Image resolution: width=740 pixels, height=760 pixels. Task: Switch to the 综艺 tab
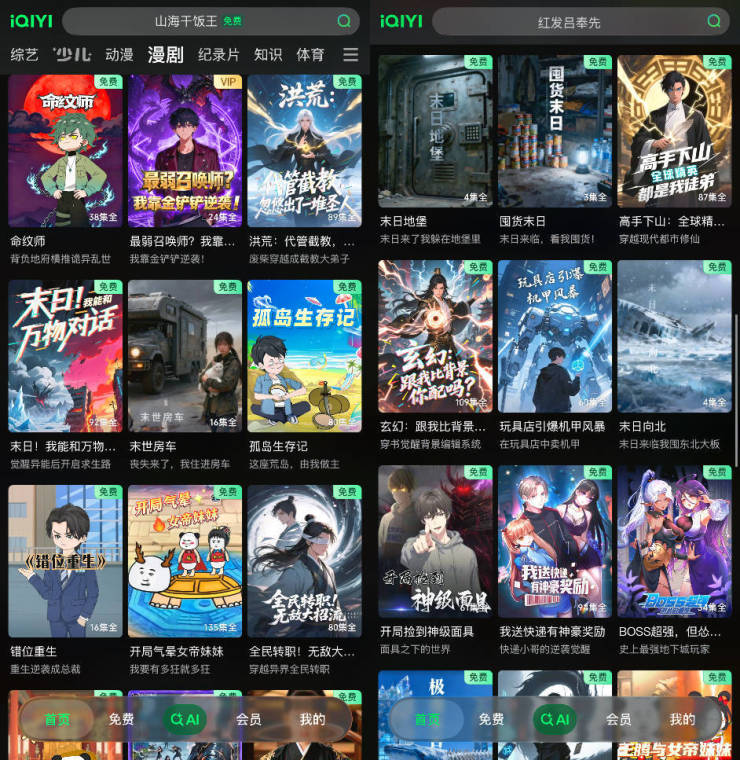click(24, 55)
